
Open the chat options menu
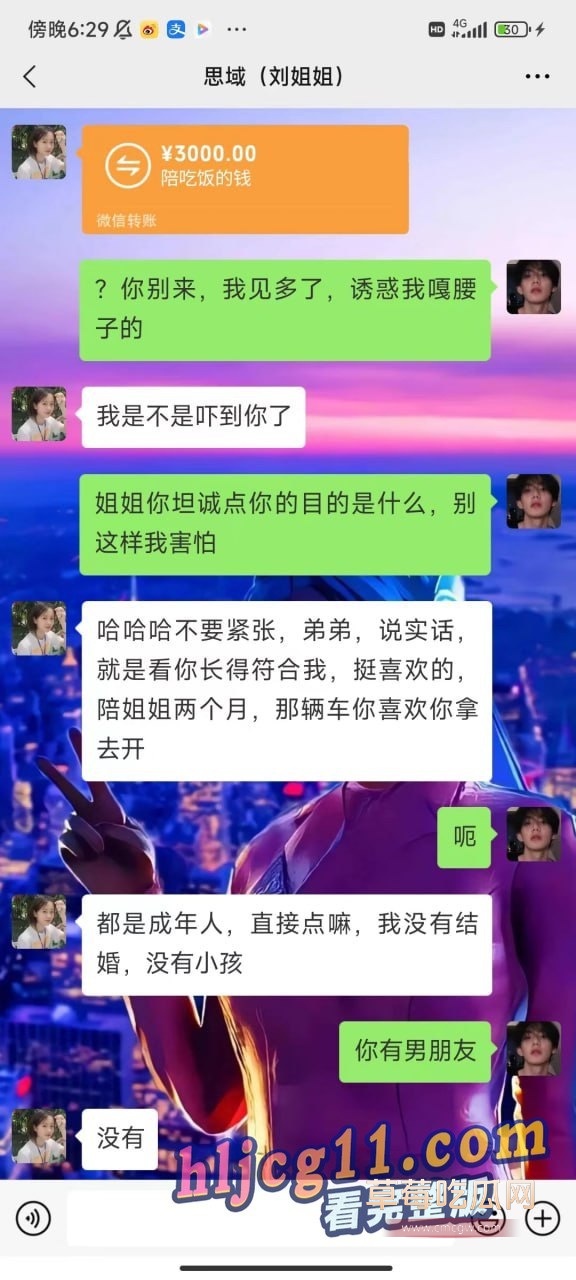coord(537,77)
